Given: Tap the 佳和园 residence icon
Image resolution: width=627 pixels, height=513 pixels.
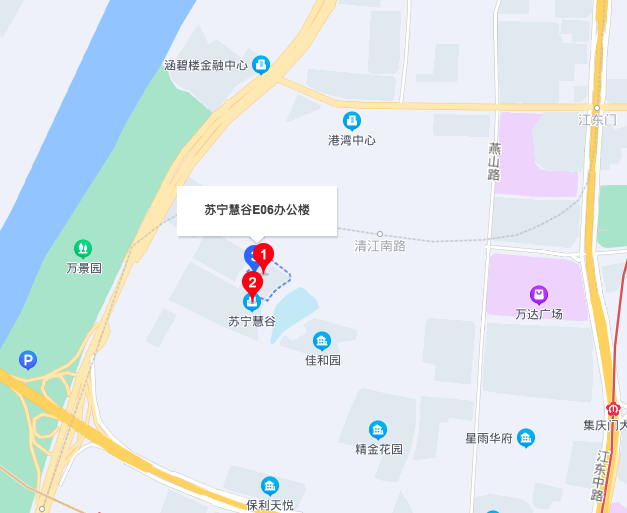Looking at the screenshot, I should (x=322, y=341).
